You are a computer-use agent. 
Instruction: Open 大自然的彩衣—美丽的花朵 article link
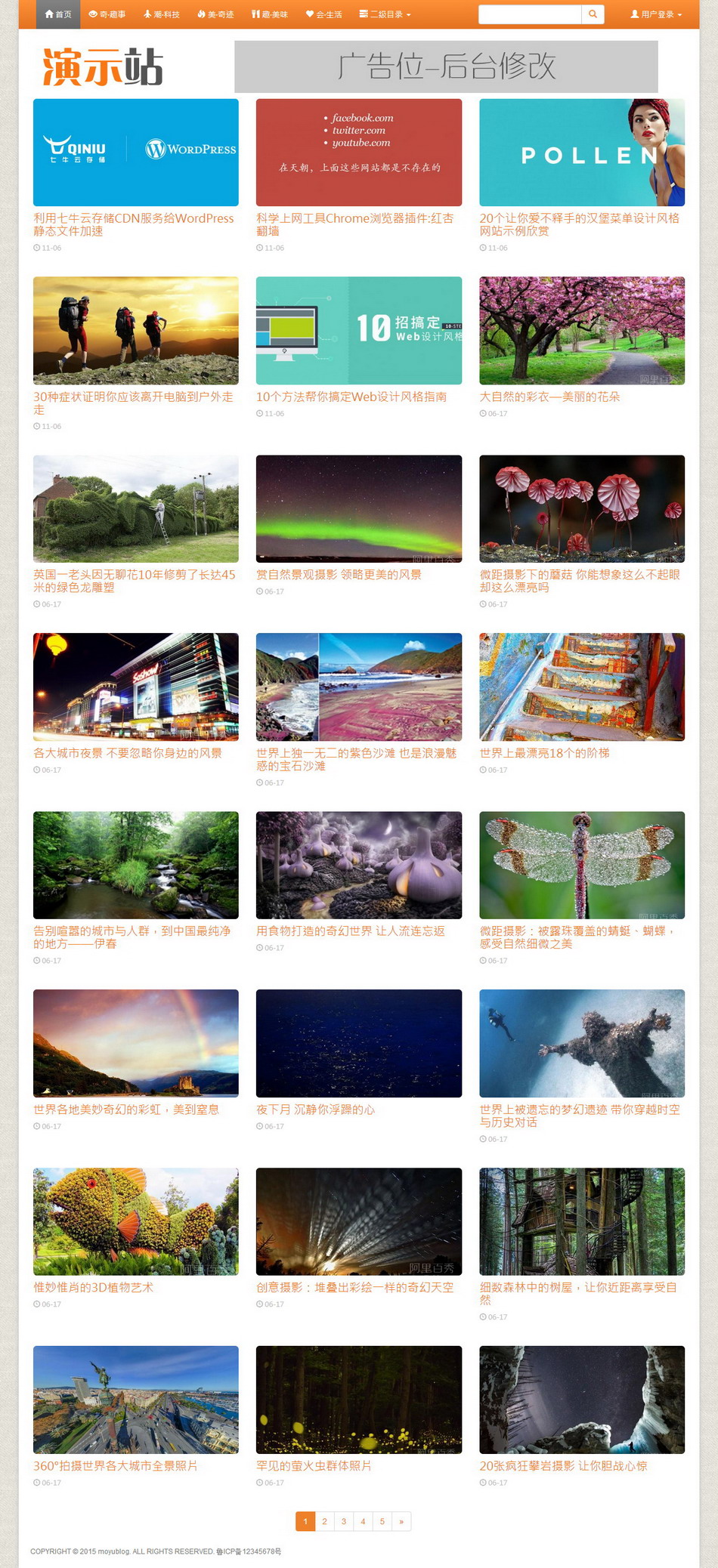549,397
